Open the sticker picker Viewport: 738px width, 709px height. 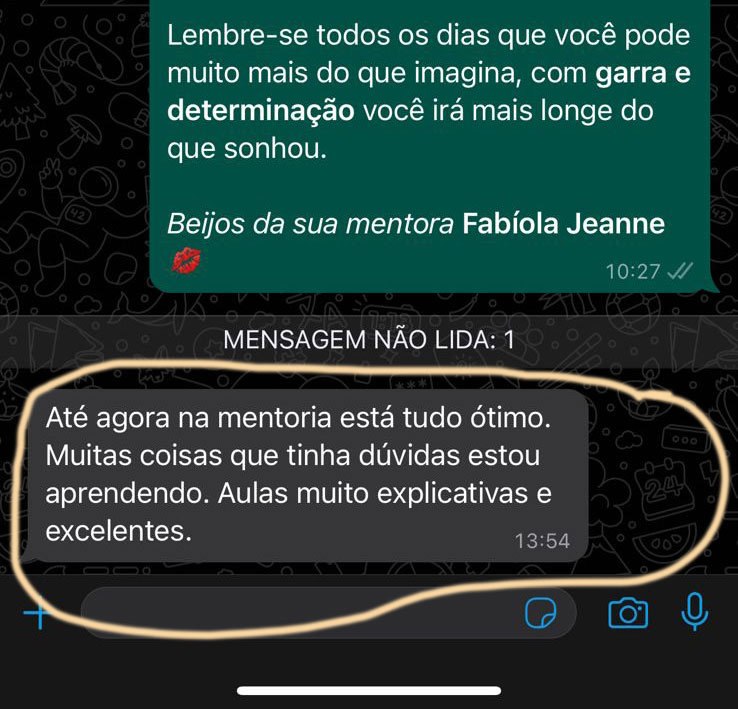541,613
